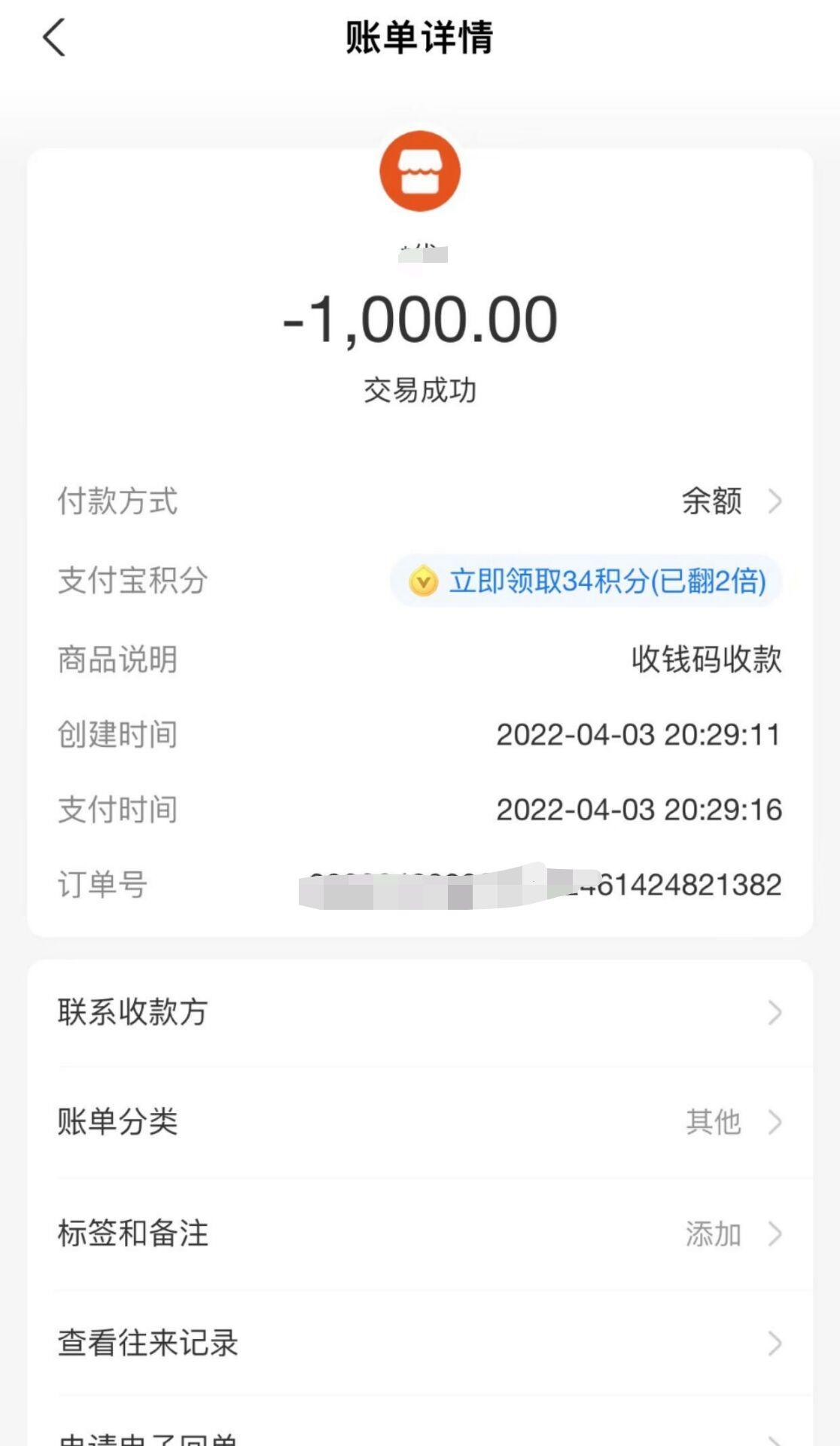
Task: Go back from the 账单详情 page
Action: (54, 38)
